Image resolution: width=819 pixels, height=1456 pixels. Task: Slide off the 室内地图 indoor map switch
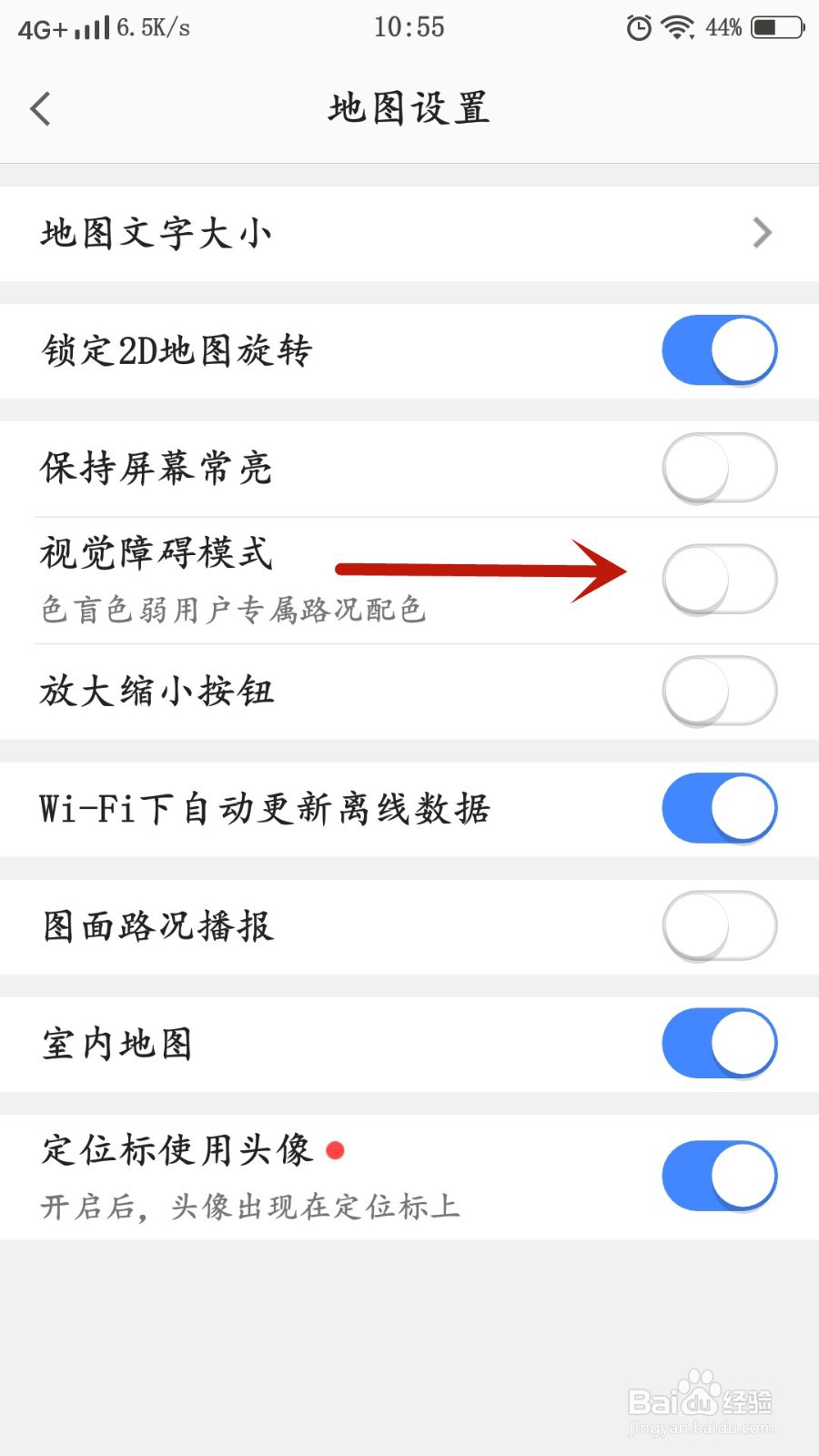click(719, 1044)
